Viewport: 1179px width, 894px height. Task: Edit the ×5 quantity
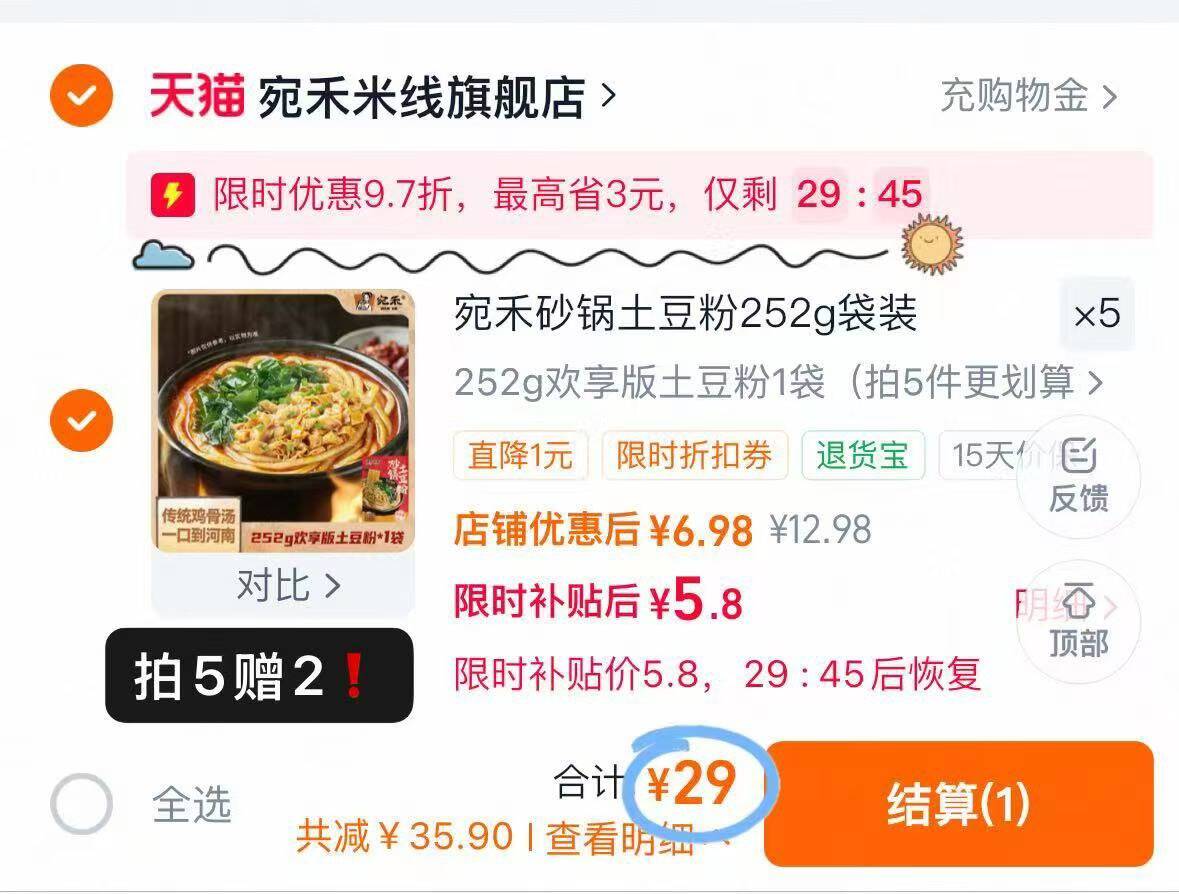(1096, 315)
